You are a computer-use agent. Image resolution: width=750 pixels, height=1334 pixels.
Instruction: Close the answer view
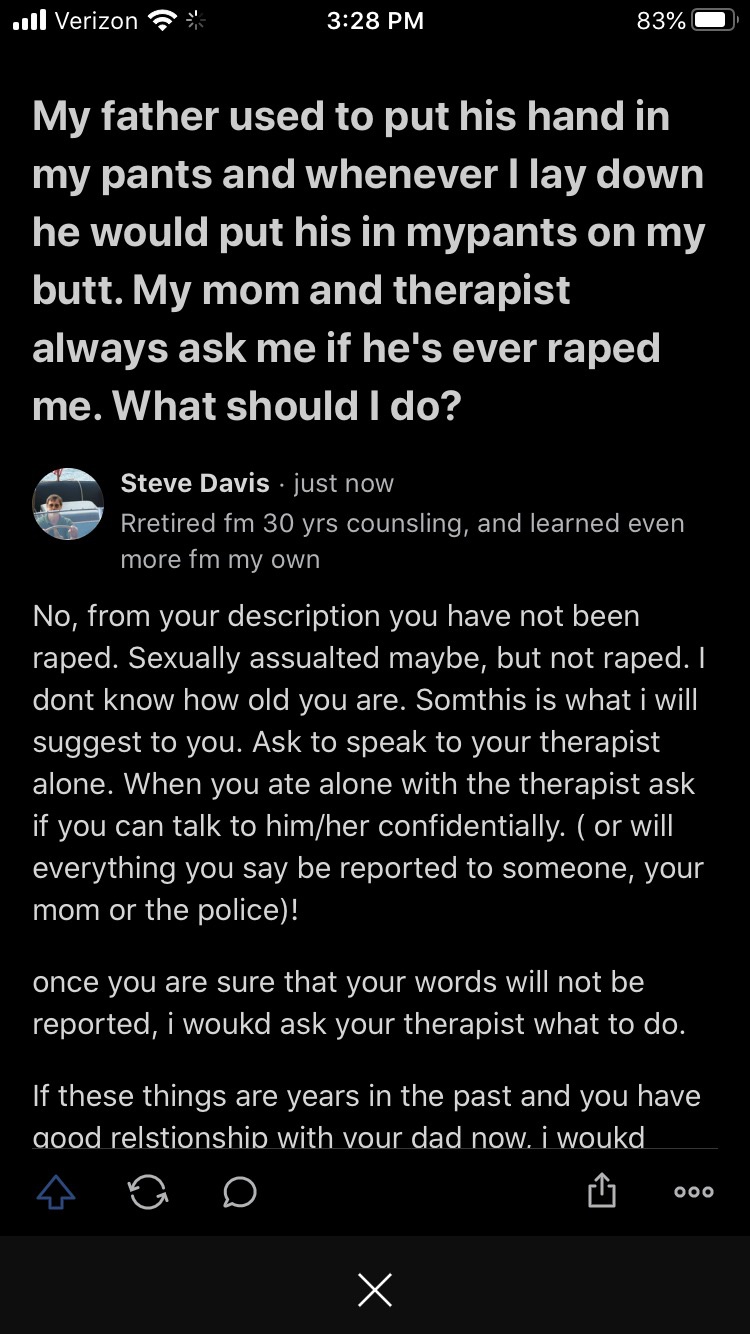coord(375,1290)
